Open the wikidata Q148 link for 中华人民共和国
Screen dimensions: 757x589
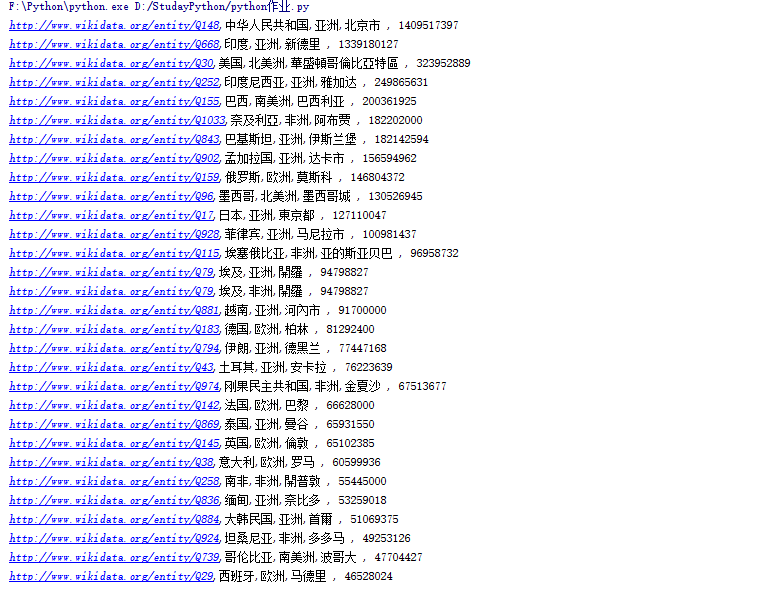114,25
